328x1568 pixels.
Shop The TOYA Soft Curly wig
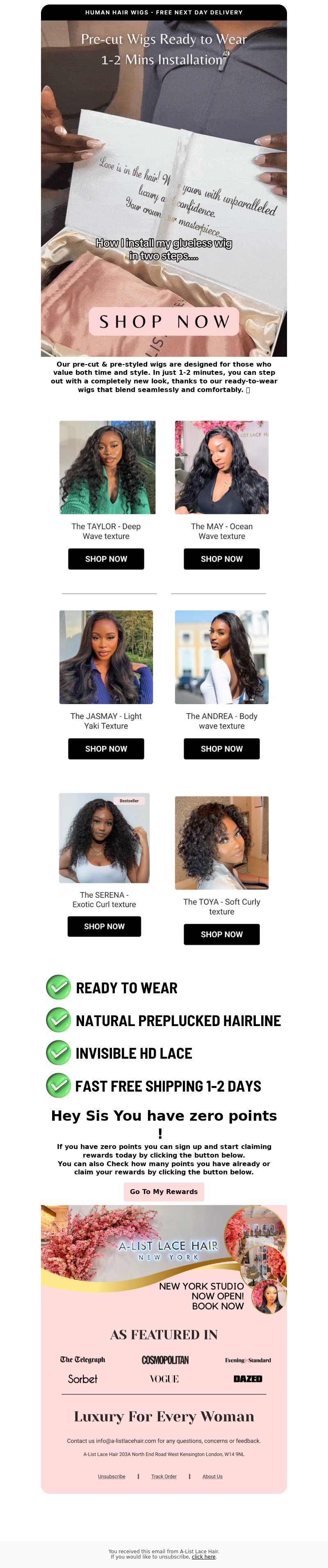point(221,934)
